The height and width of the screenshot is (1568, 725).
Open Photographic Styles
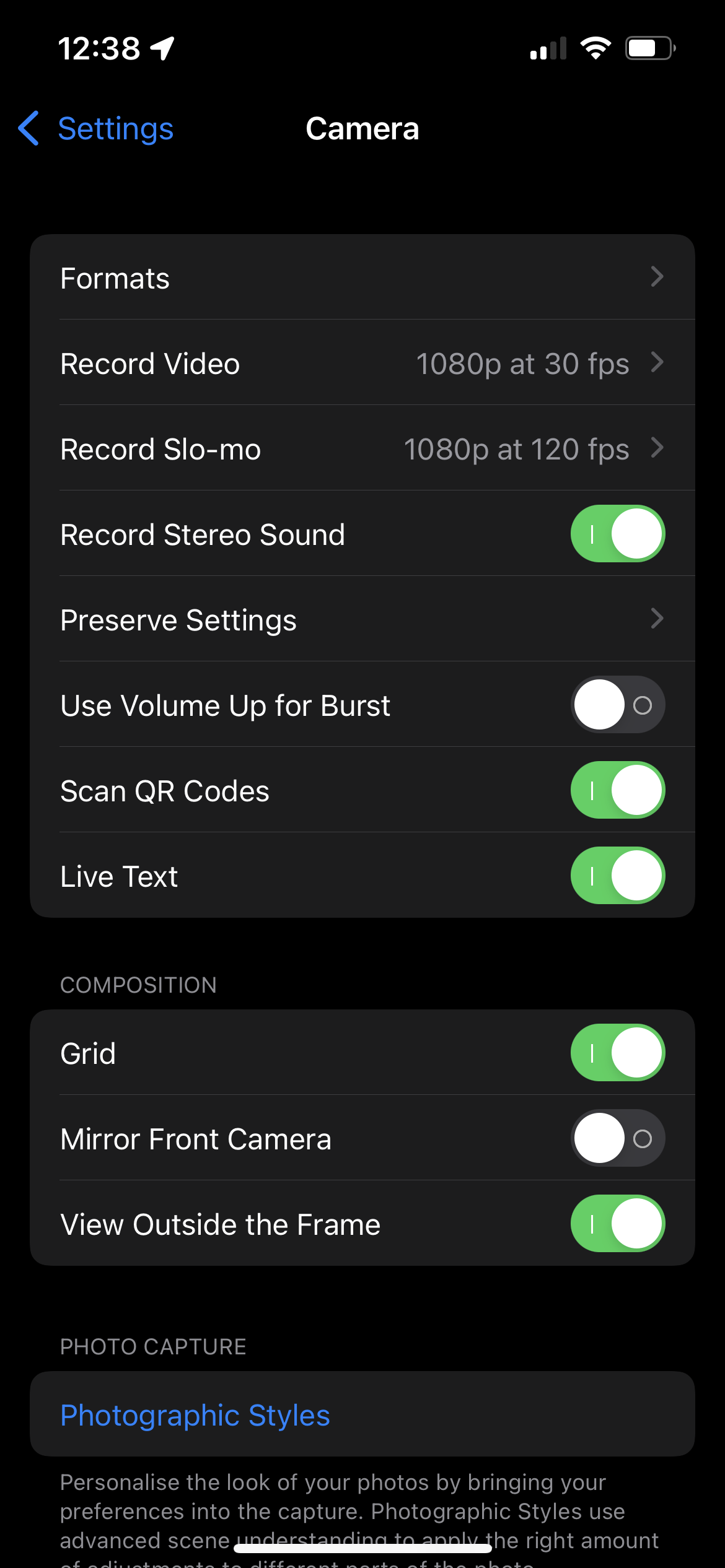(195, 1414)
